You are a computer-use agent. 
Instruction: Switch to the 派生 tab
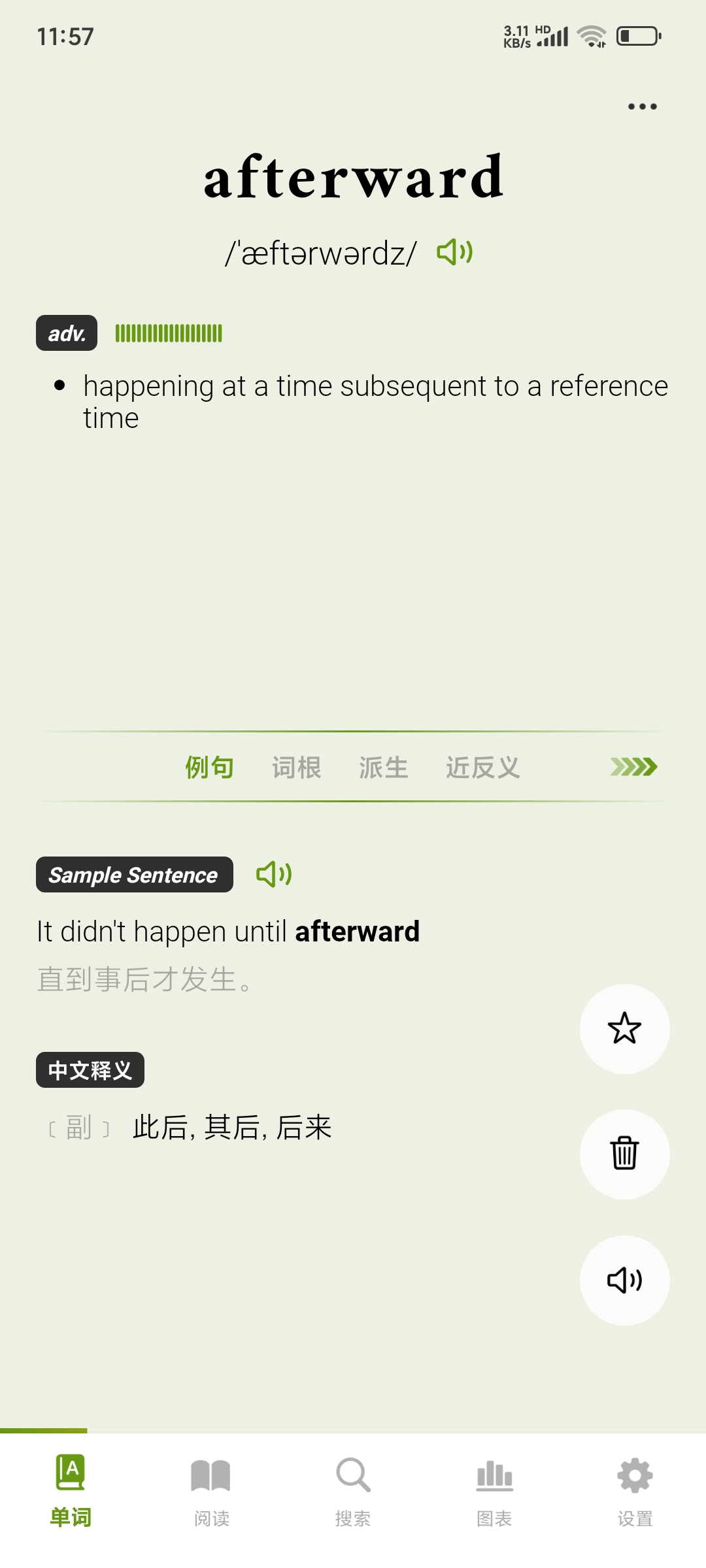(x=383, y=767)
